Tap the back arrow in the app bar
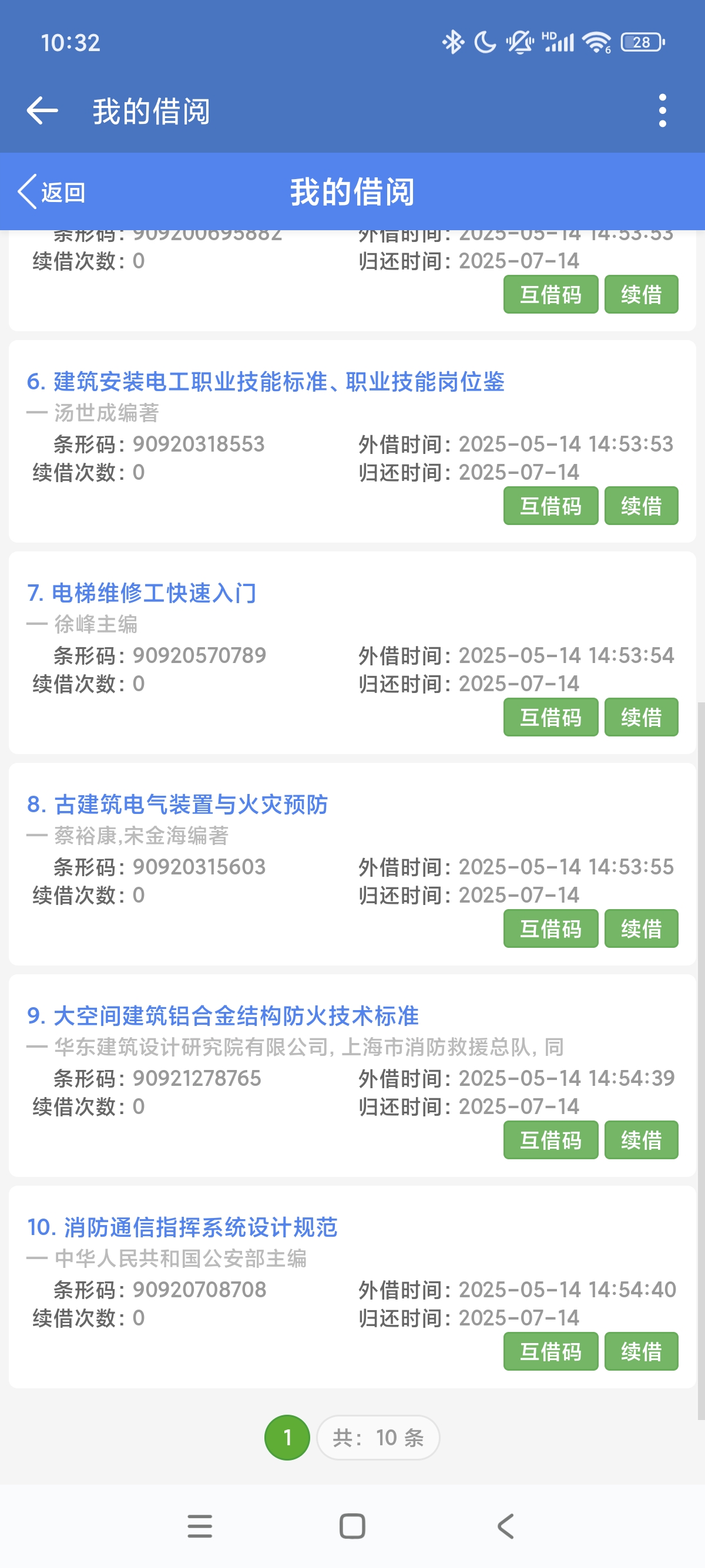 (x=43, y=111)
